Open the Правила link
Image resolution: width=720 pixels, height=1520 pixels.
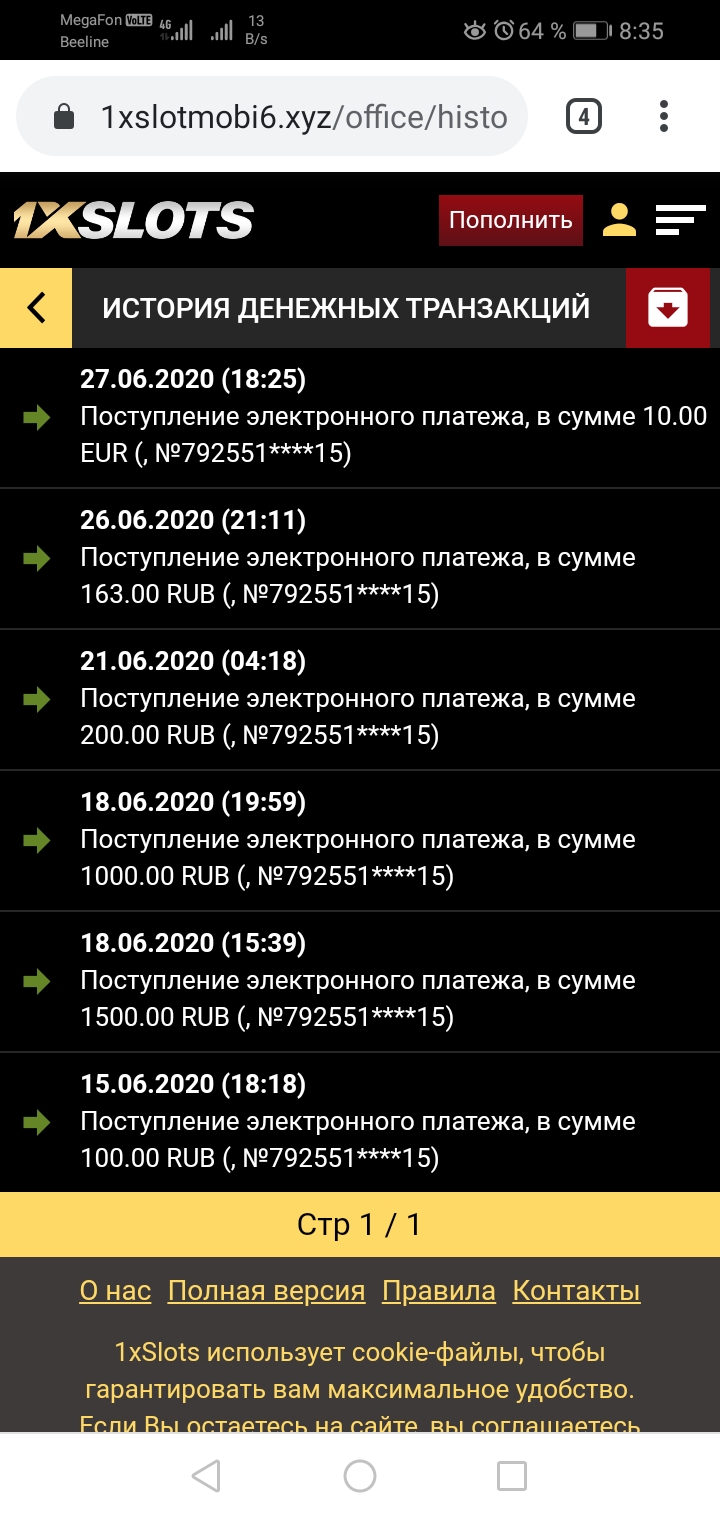tap(439, 1291)
